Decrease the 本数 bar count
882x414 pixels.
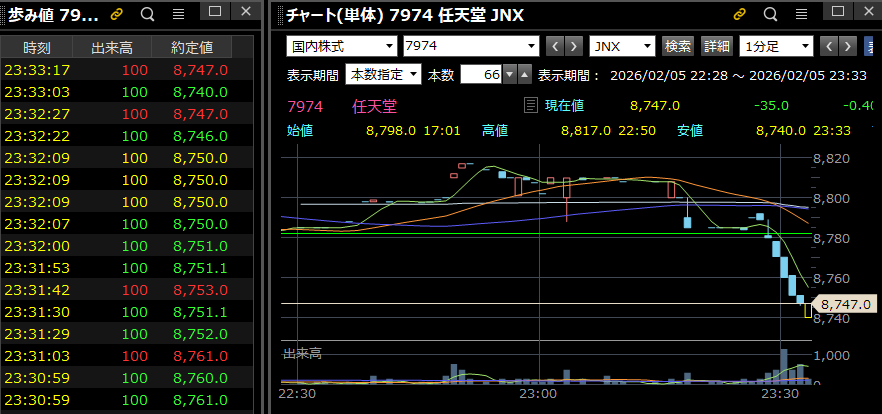(x=510, y=75)
